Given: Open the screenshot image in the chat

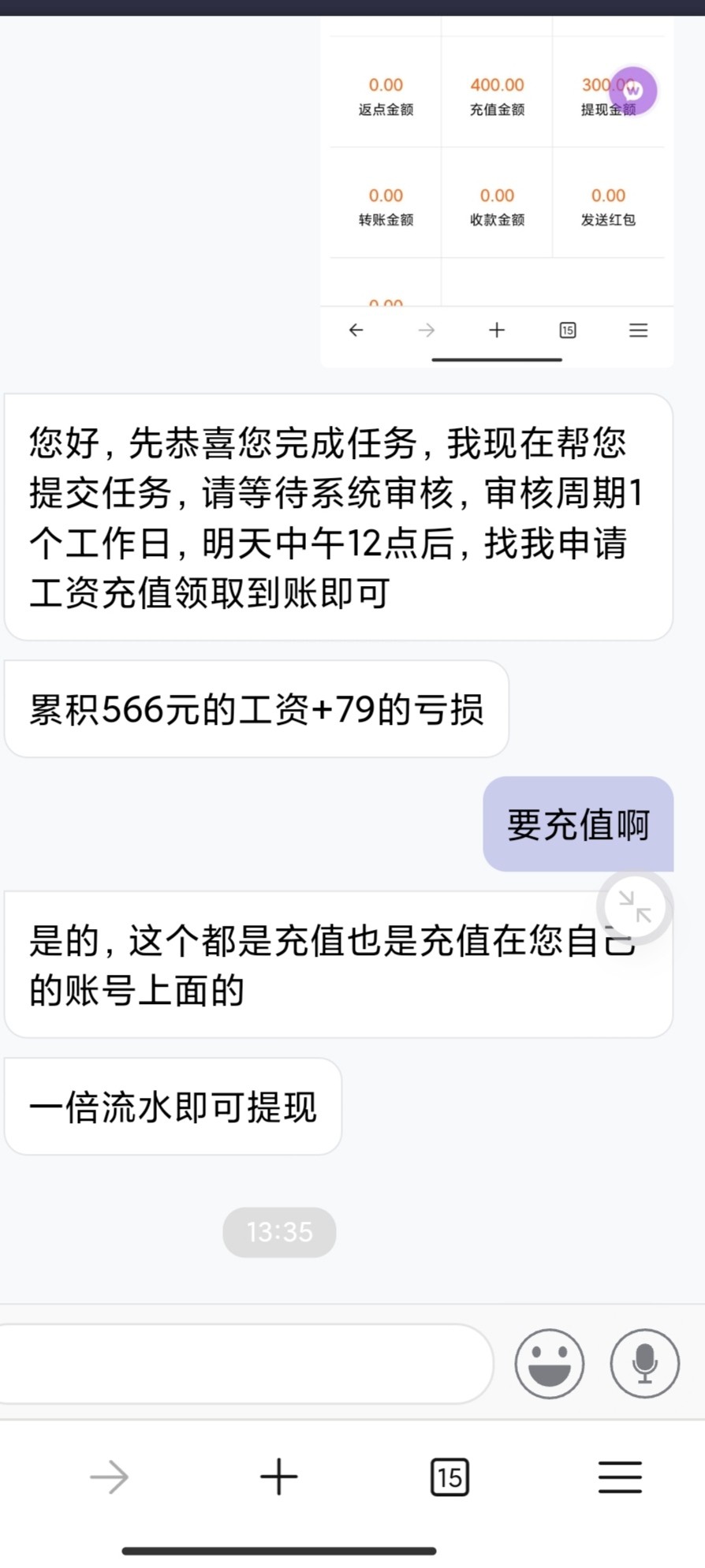Looking at the screenshot, I should pyautogui.click(x=497, y=189).
